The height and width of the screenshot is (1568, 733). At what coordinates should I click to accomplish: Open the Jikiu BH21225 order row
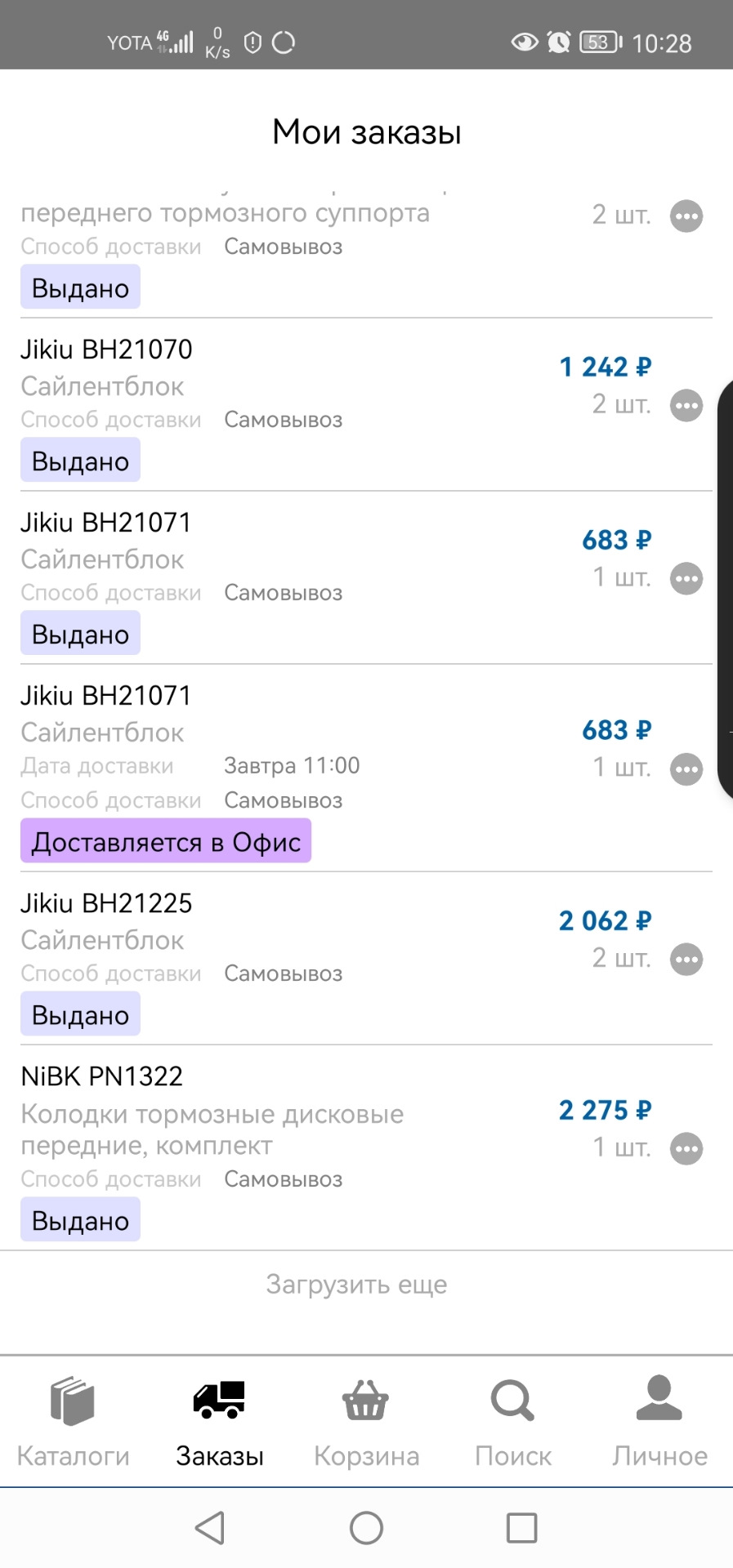366,958
